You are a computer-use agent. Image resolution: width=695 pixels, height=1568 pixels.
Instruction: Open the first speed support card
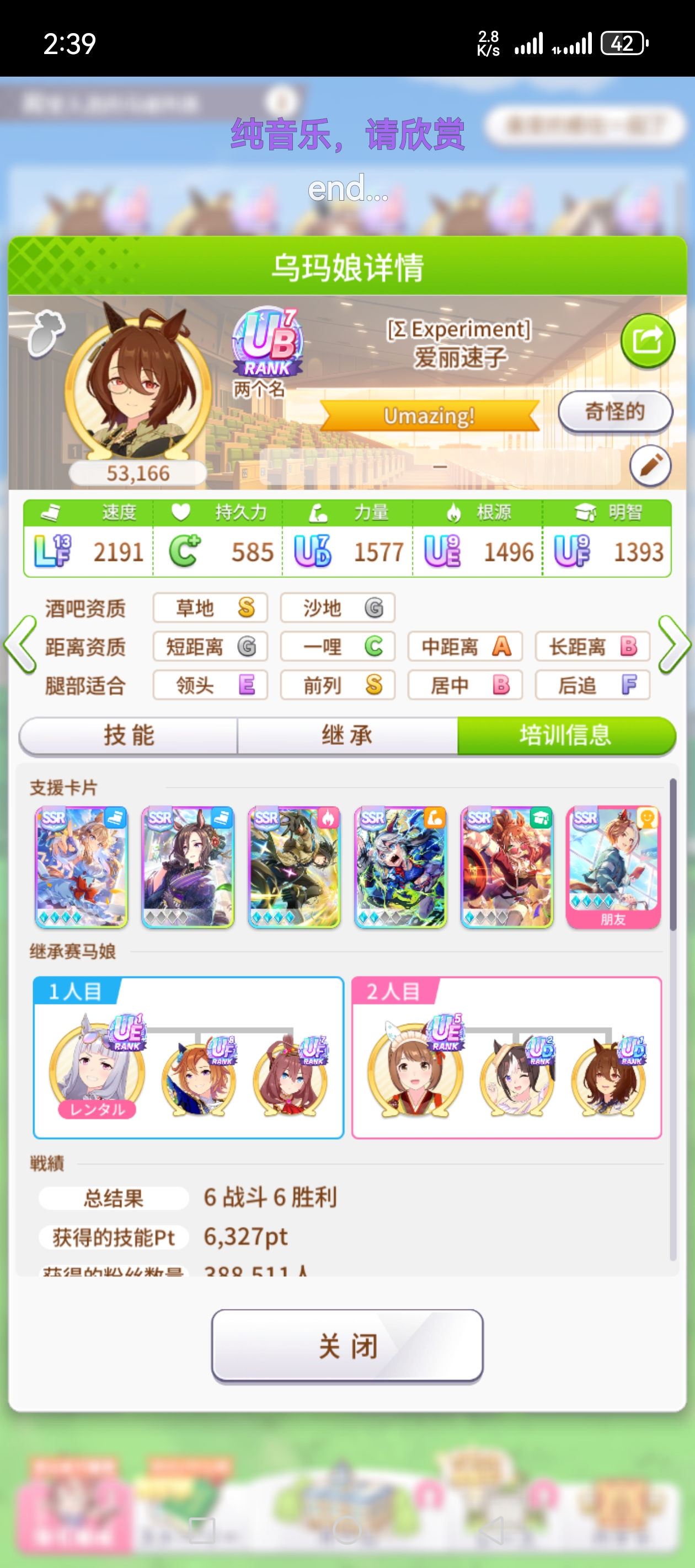coord(82,867)
